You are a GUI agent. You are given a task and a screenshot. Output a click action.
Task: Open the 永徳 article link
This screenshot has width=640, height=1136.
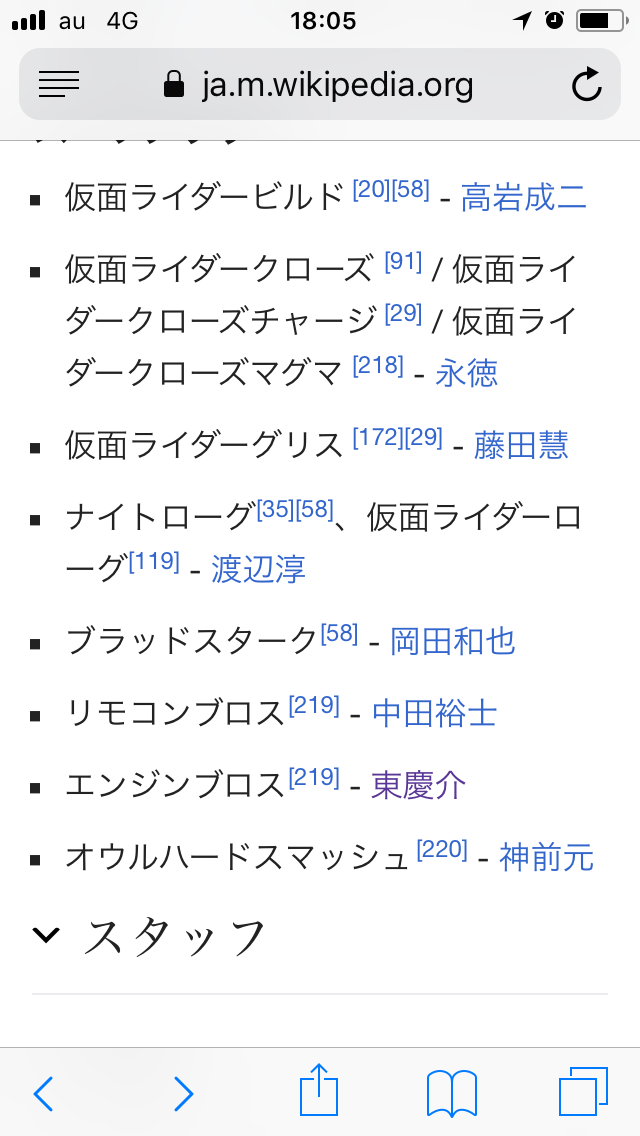coord(466,373)
